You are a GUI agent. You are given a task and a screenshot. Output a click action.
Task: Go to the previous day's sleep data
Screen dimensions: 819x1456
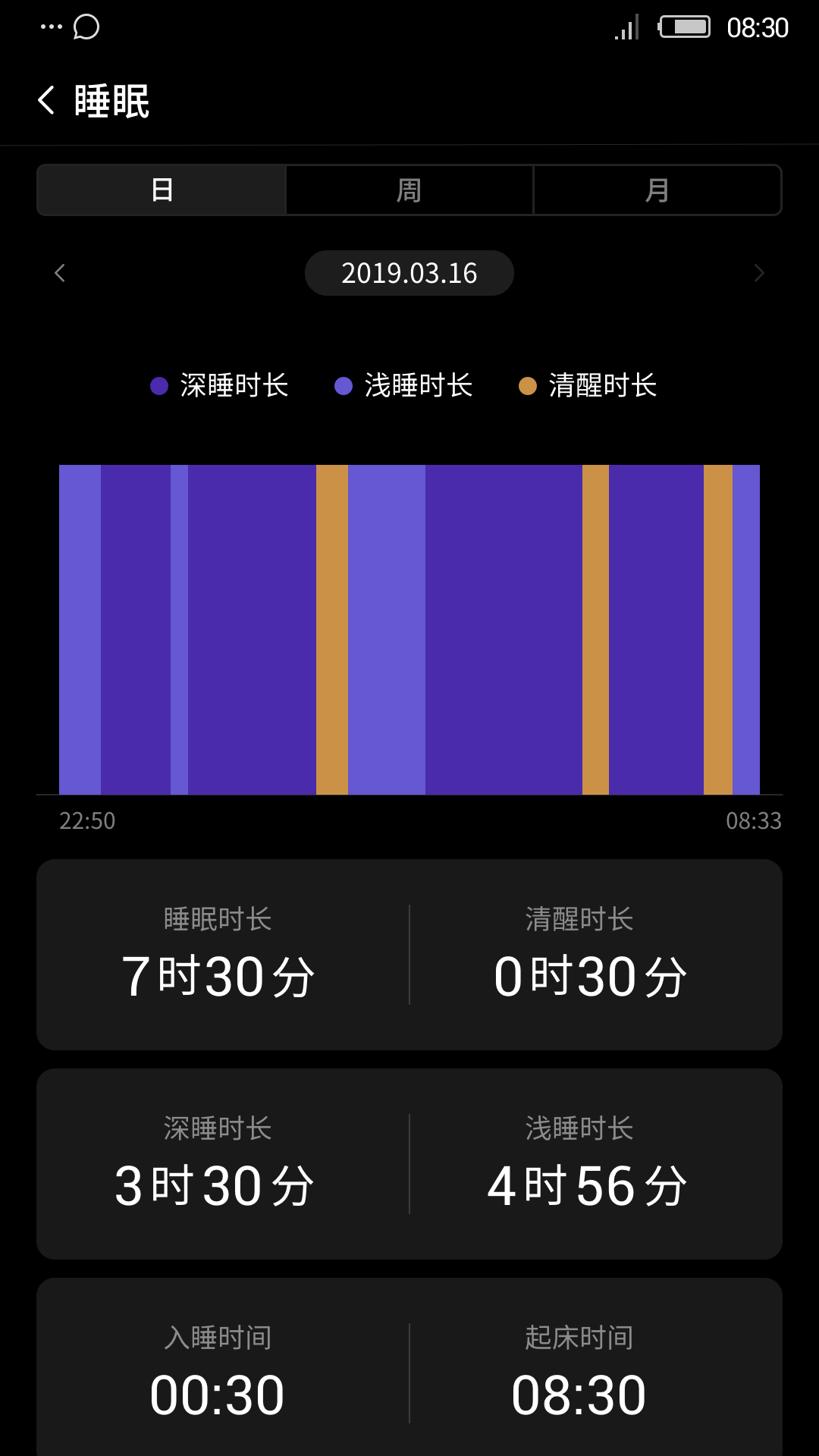click(x=60, y=273)
